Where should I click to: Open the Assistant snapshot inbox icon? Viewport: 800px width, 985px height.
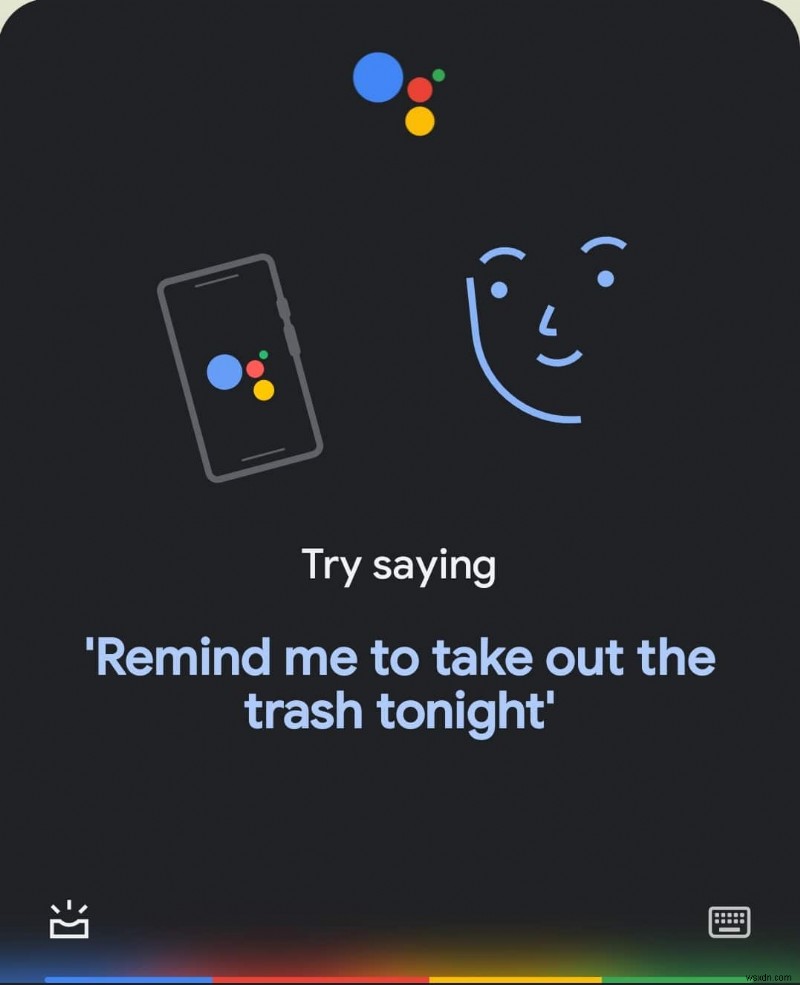click(69, 921)
